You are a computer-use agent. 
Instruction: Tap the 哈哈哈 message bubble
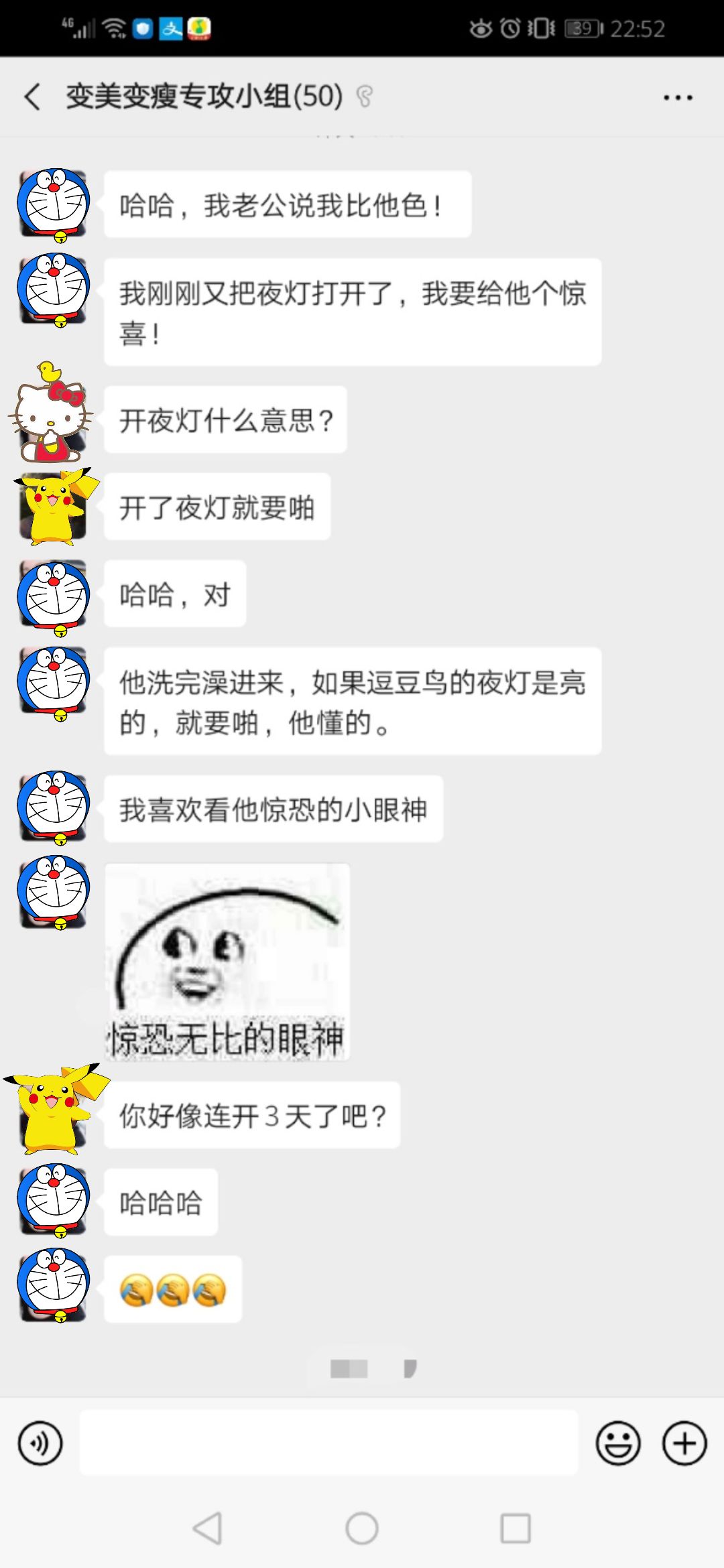[x=161, y=1202]
